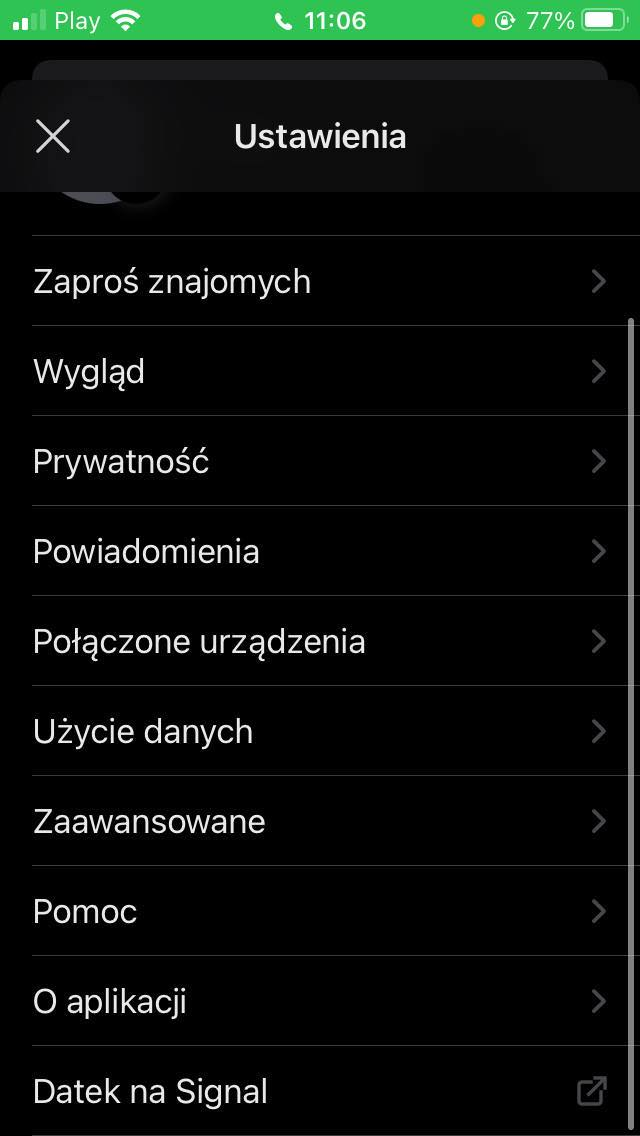Image resolution: width=640 pixels, height=1136 pixels.
Task: View Połączone urządzenia
Action: tap(320, 641)
